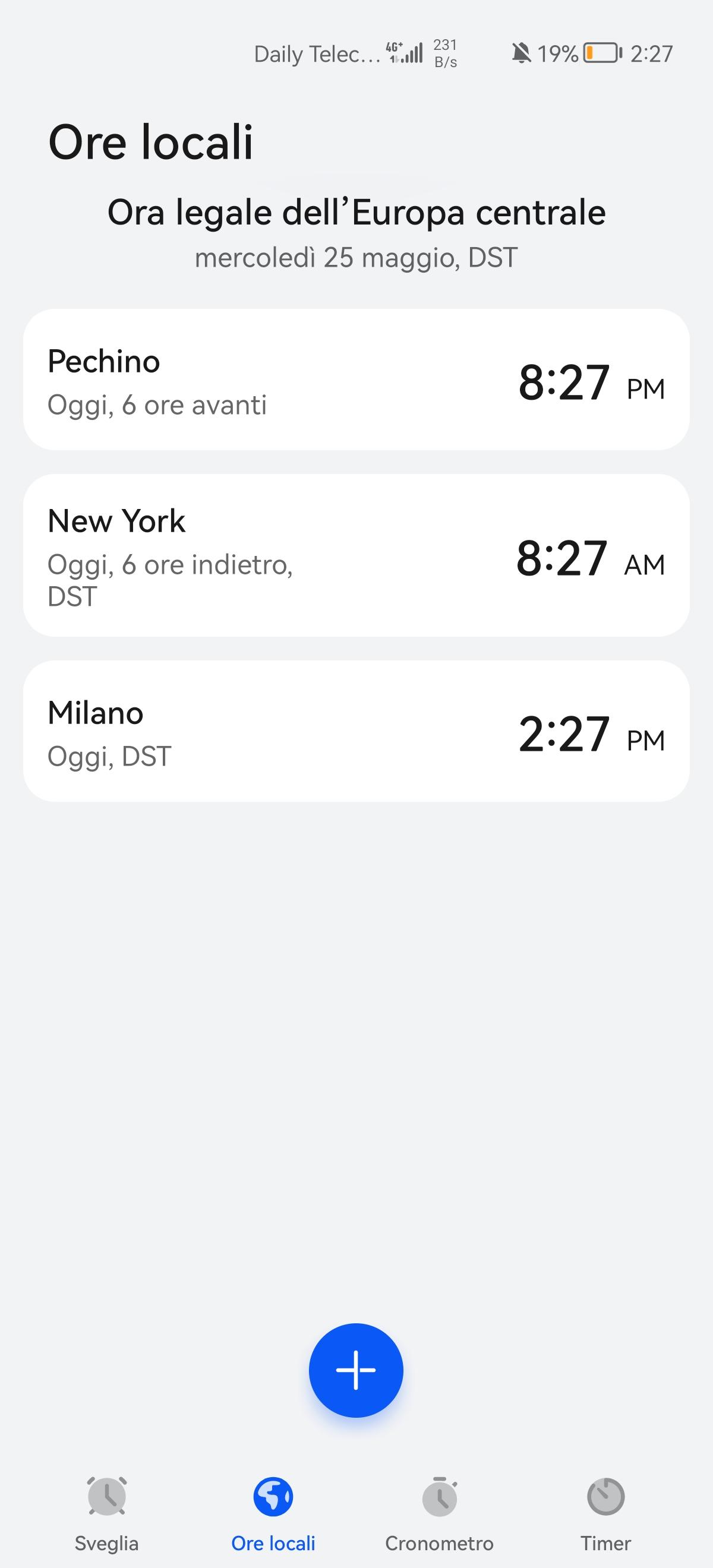The width and height of the screenshot is (713, 1568).
Task: Open the Cronometro tab
Action: click(x=440, y=1516)
